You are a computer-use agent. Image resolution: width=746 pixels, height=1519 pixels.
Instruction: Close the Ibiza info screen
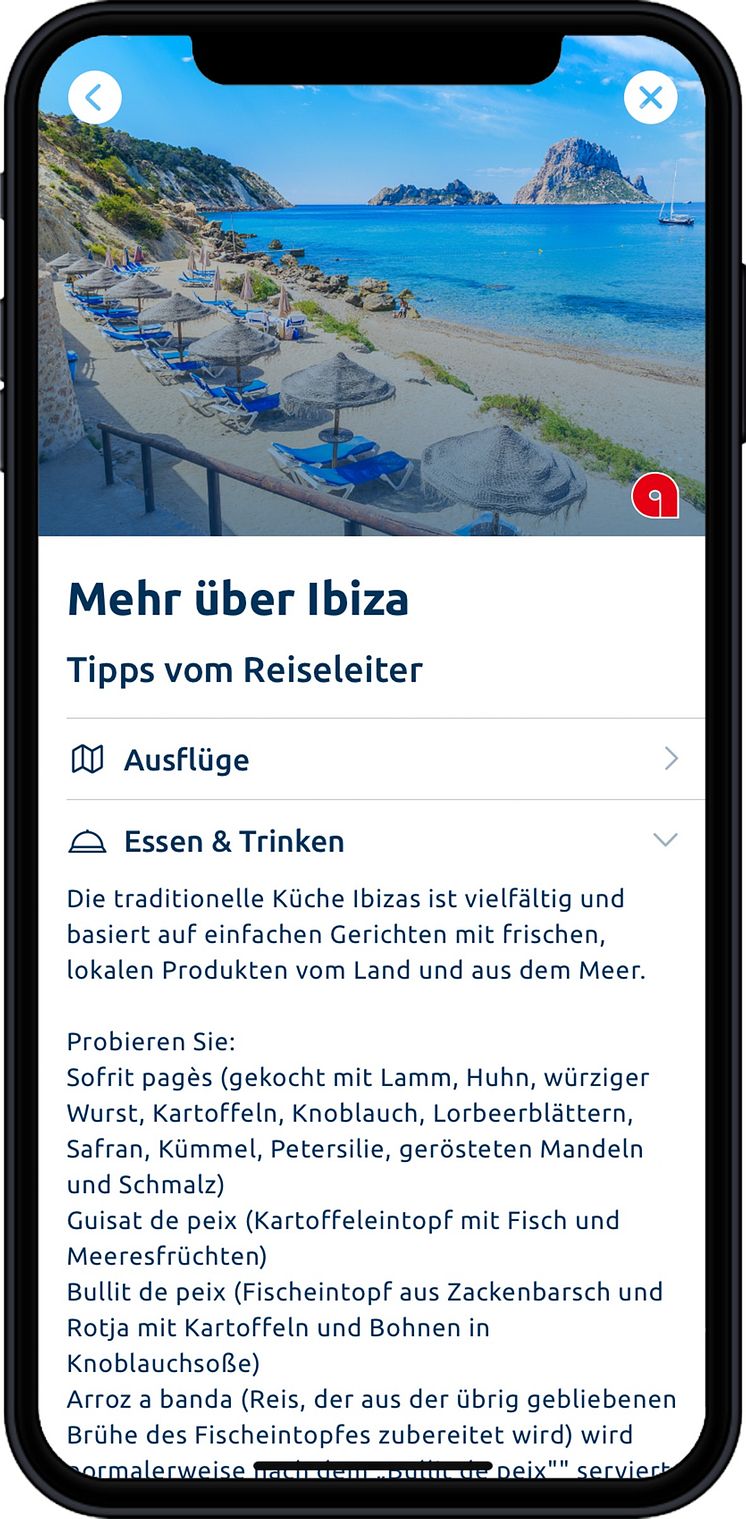click(x=650, y=97)
